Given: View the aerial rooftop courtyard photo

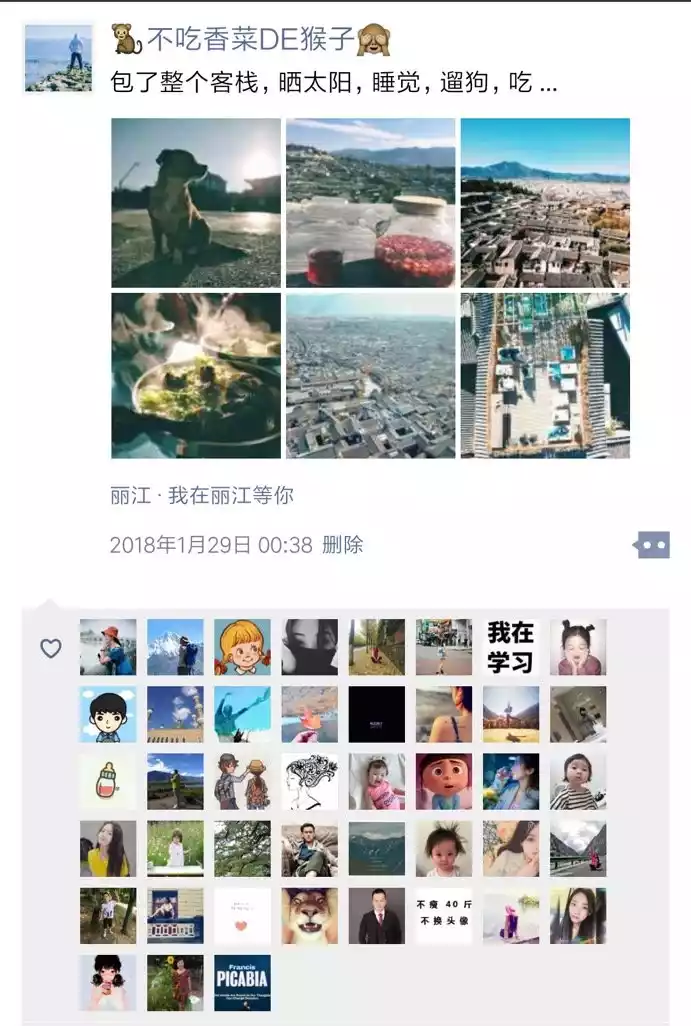Looking at the screenshot, I should pyautogui.click(x=545, y=375).
